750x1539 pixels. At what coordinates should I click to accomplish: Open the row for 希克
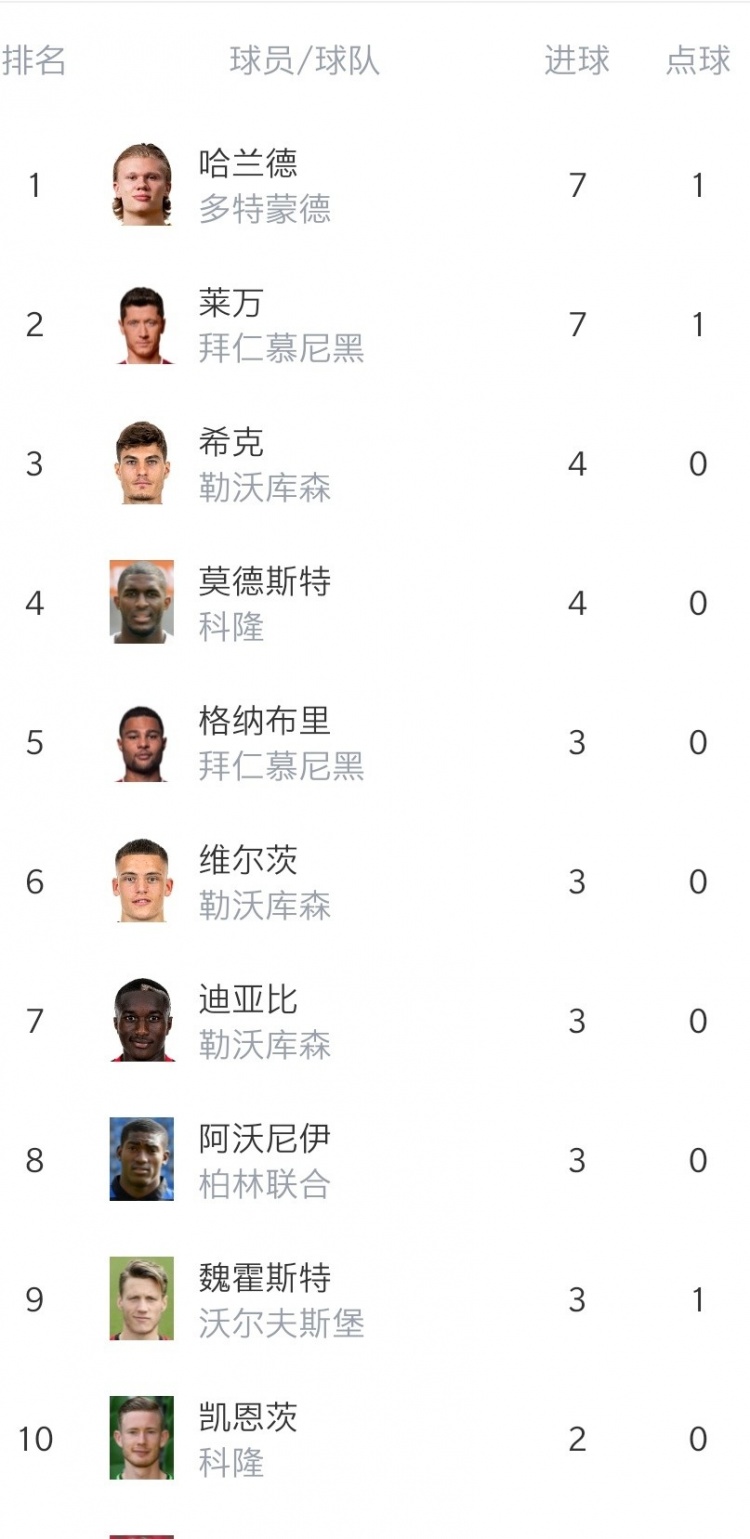230,442
